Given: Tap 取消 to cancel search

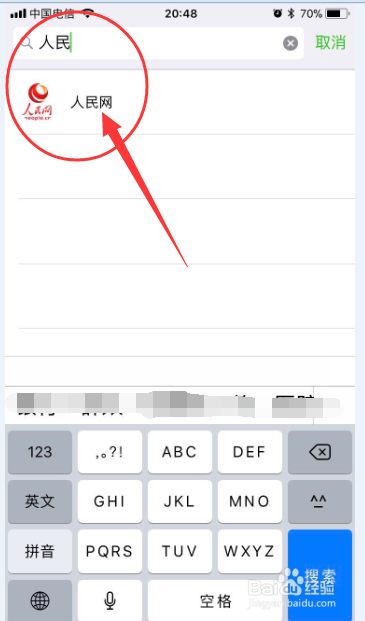Looking at the screenshot, I should [x=331, y=42].
